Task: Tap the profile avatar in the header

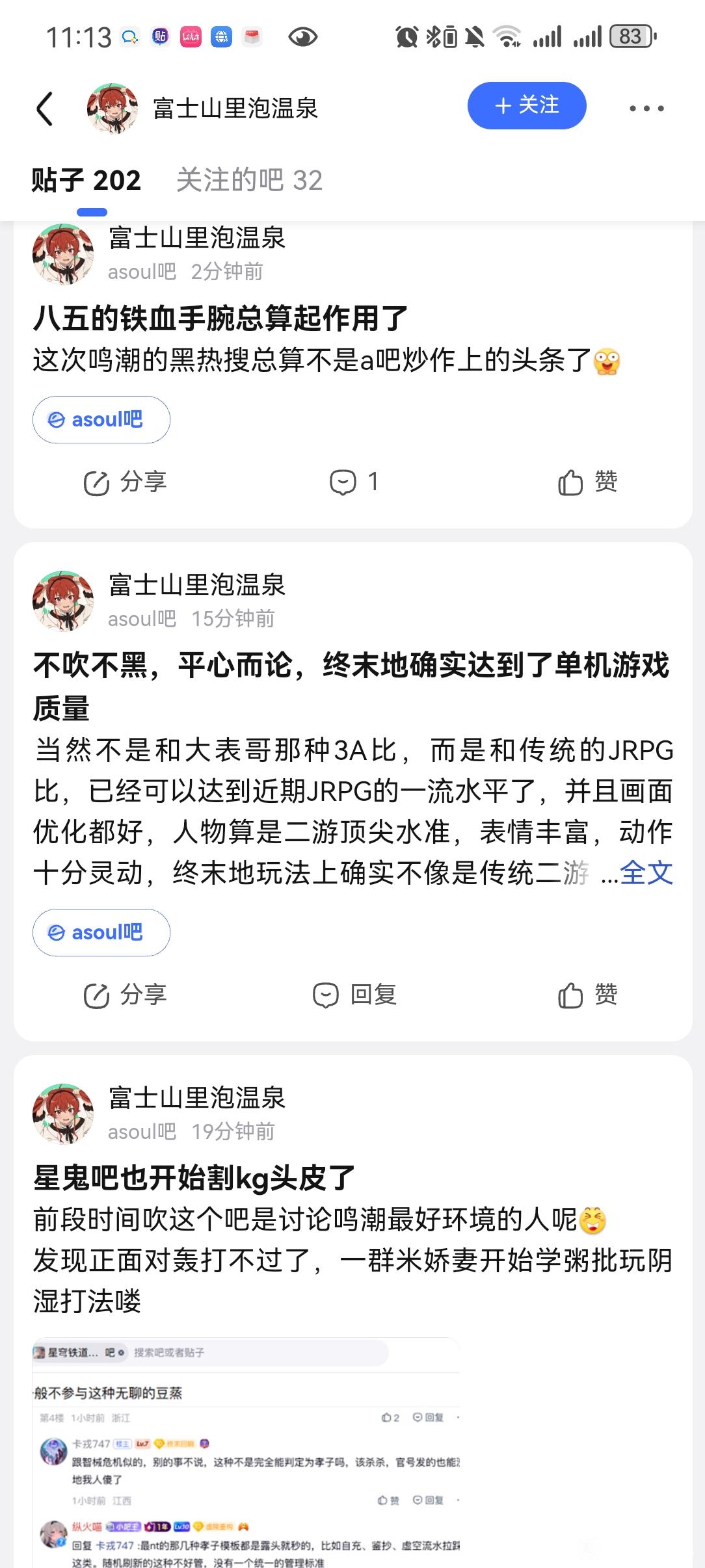Action: tap(113, 108)
